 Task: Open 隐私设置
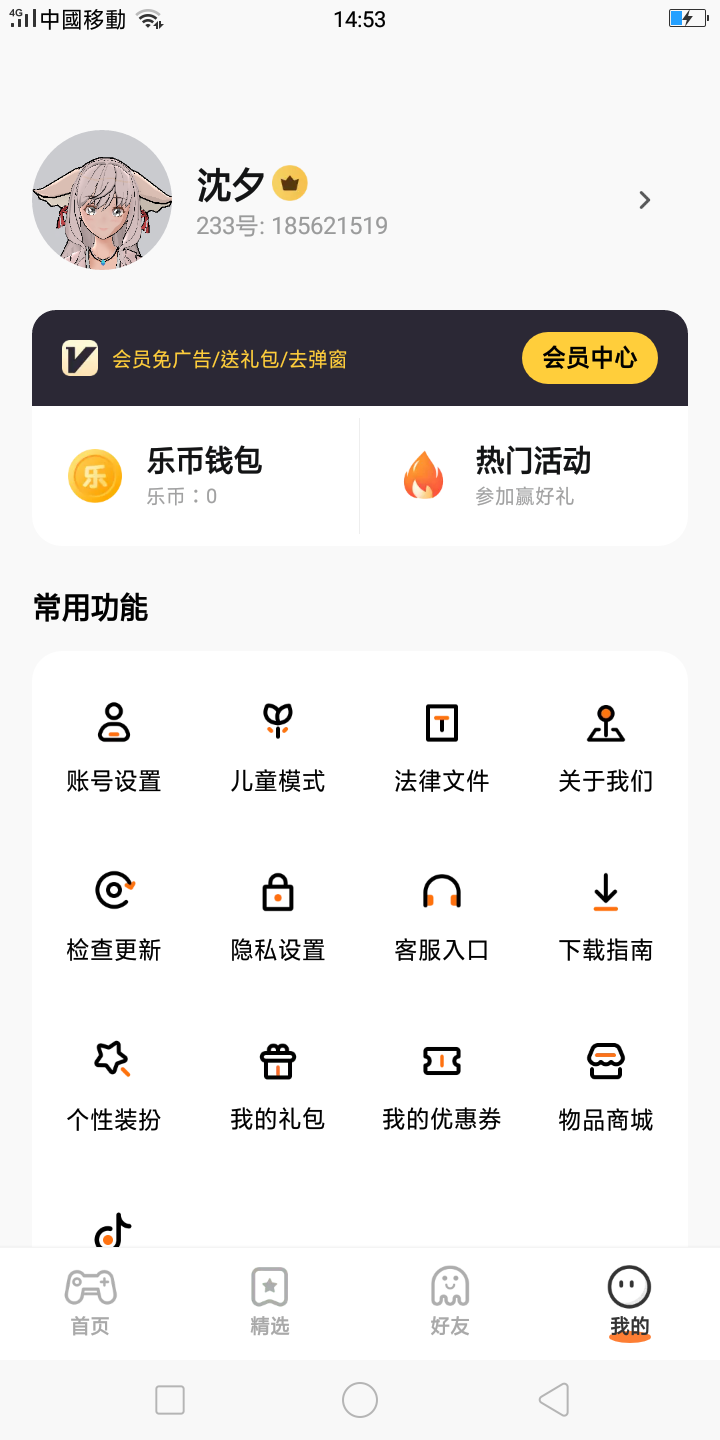pos(278,917)
